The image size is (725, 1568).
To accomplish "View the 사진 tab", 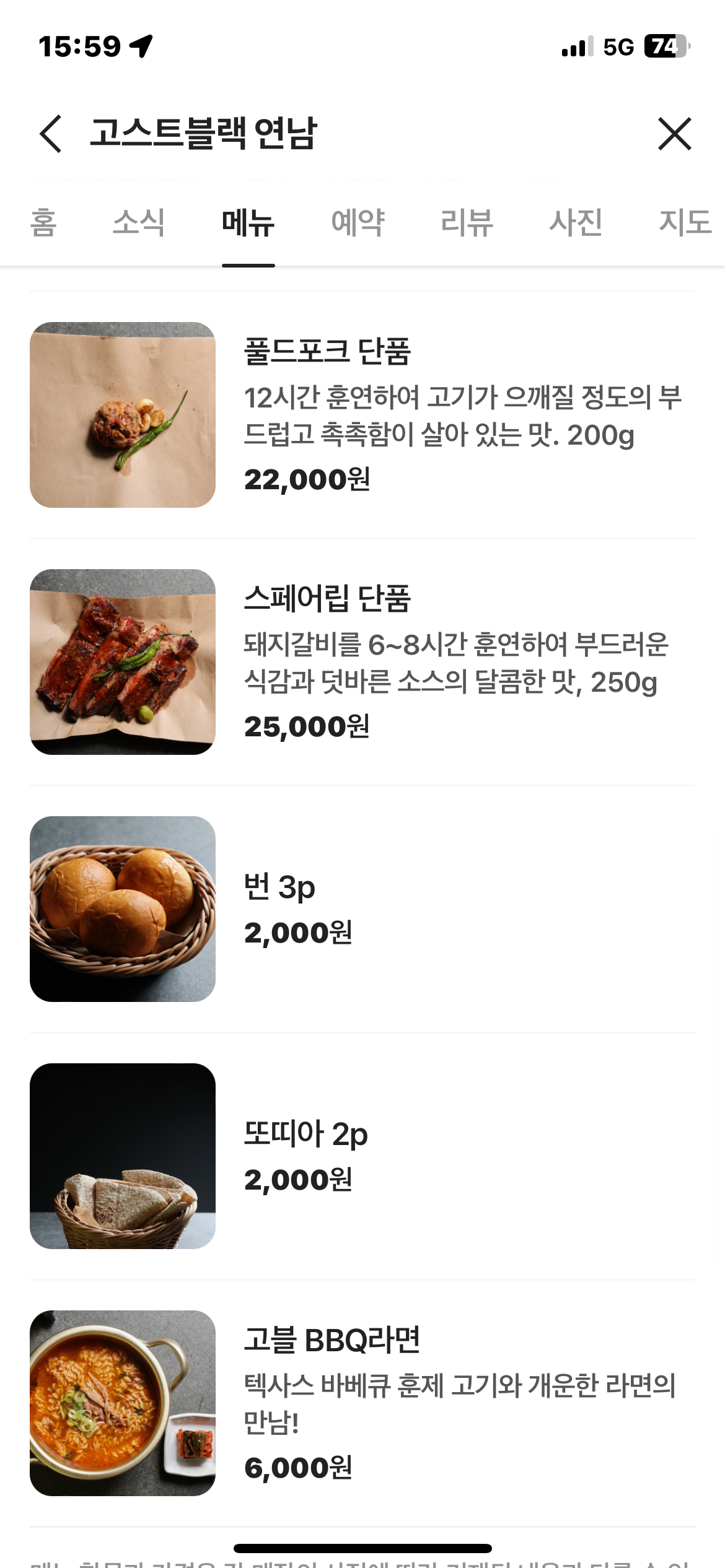I will click(576, 222).
